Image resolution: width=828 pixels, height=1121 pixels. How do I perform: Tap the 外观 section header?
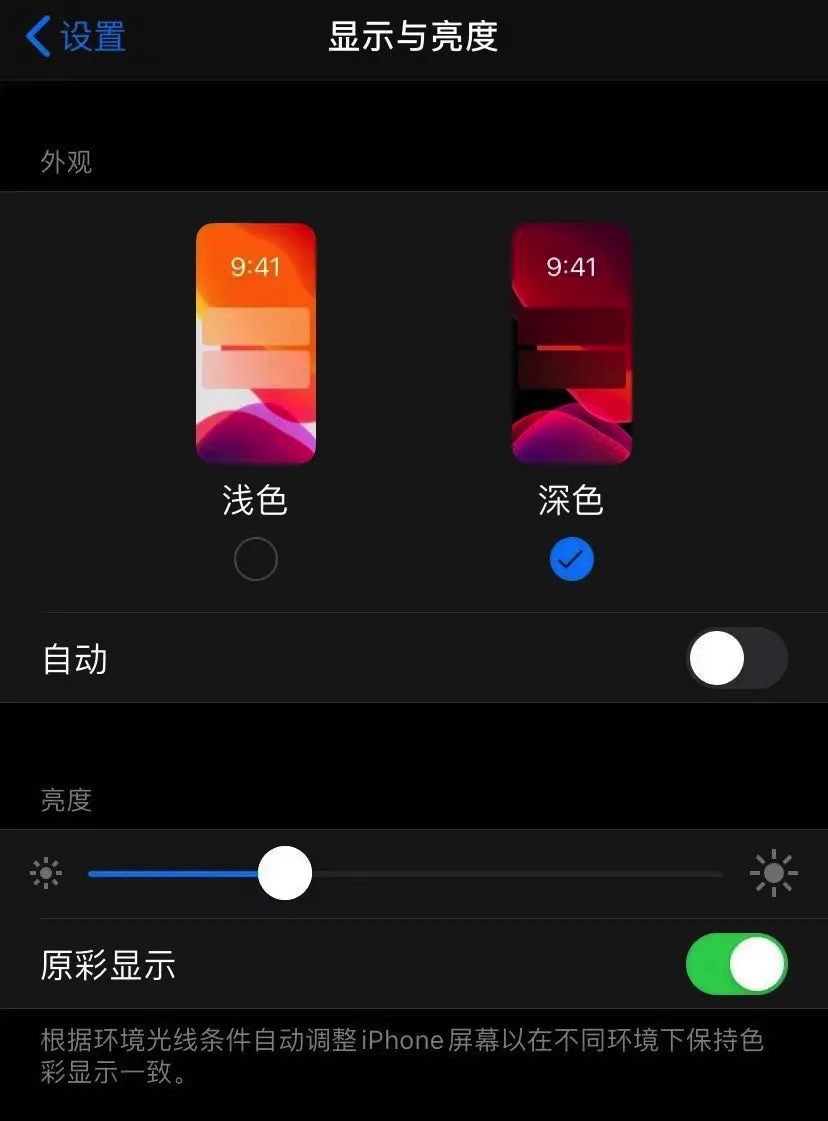[x=66, y=162]
